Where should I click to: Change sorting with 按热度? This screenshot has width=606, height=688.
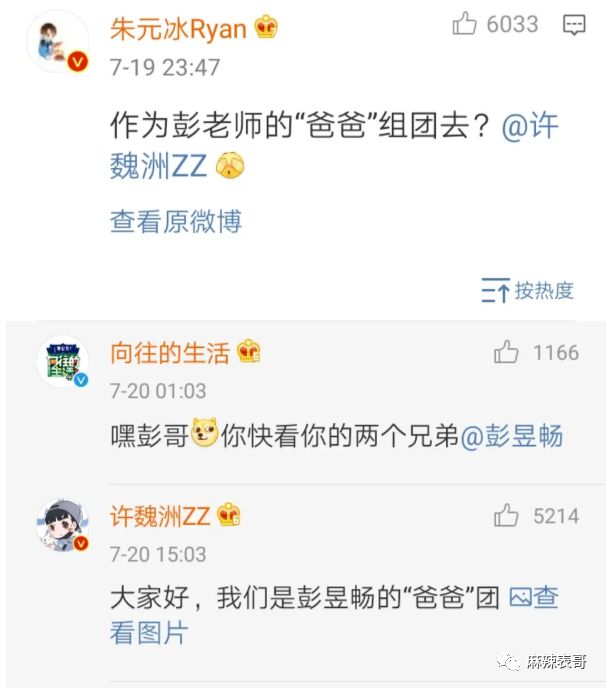(x=528, y=291)
